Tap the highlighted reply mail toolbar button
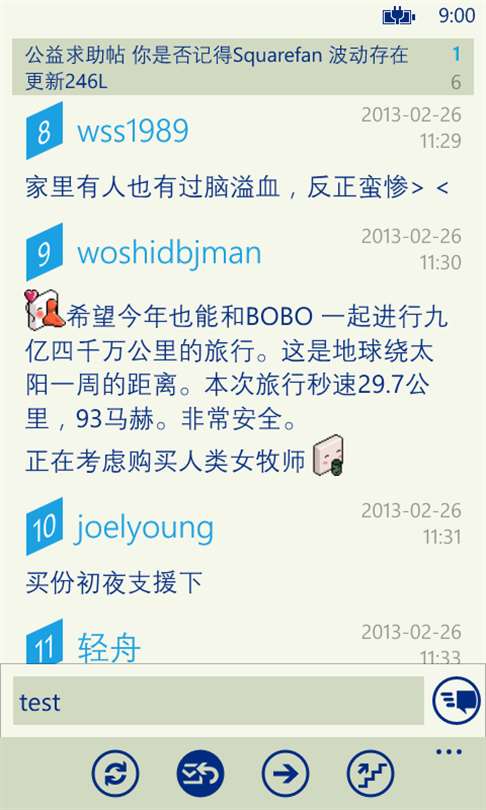 [x=200, y=773]
